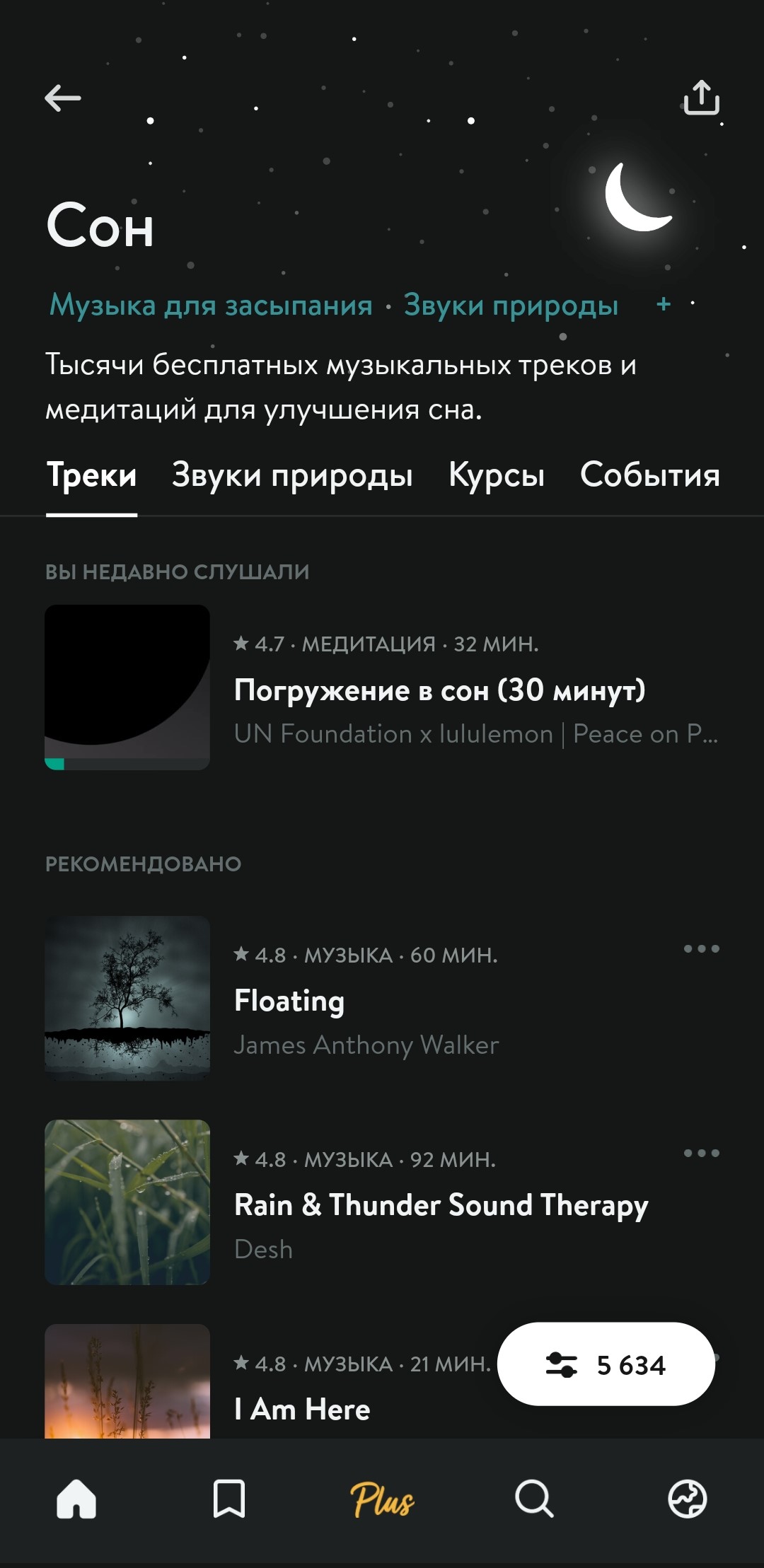Image resolution: width=764 pixels, height=1568 pixels.
Task: Open the bookmarks tab
Action: point(229,1499)
